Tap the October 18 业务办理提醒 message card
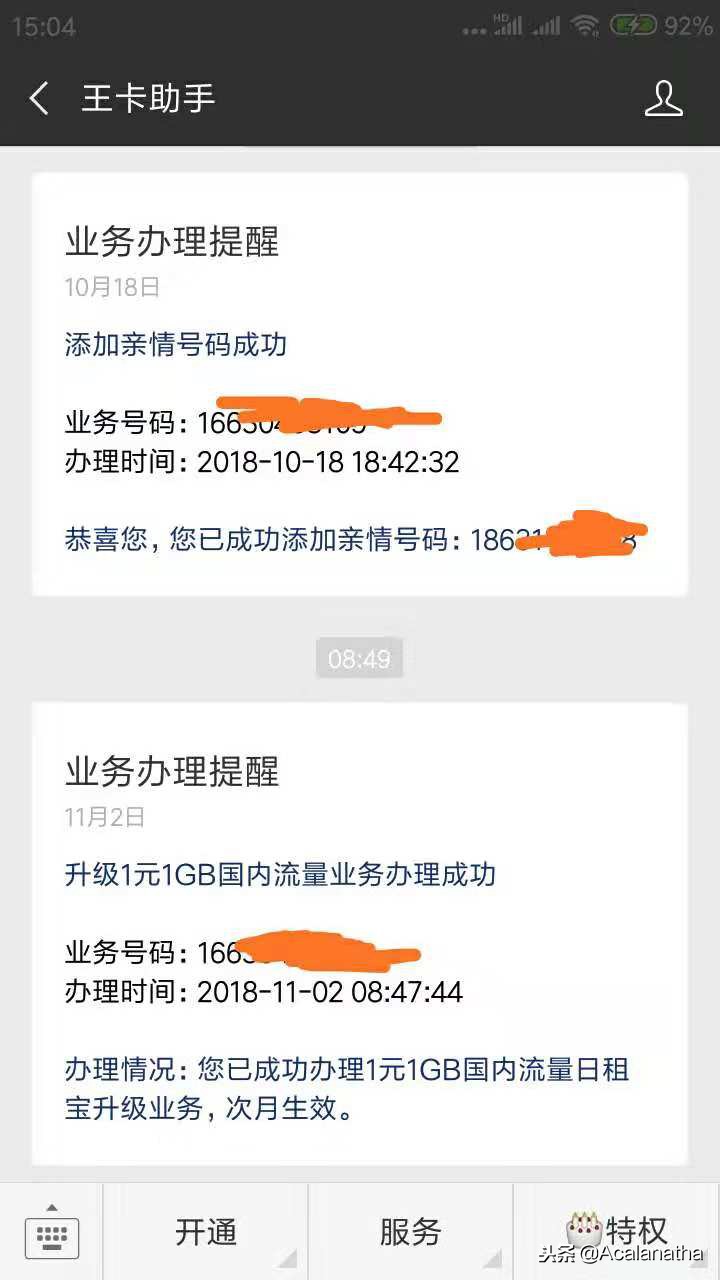The width and height of the screenshot is (720, 1280). coord(360,380)
